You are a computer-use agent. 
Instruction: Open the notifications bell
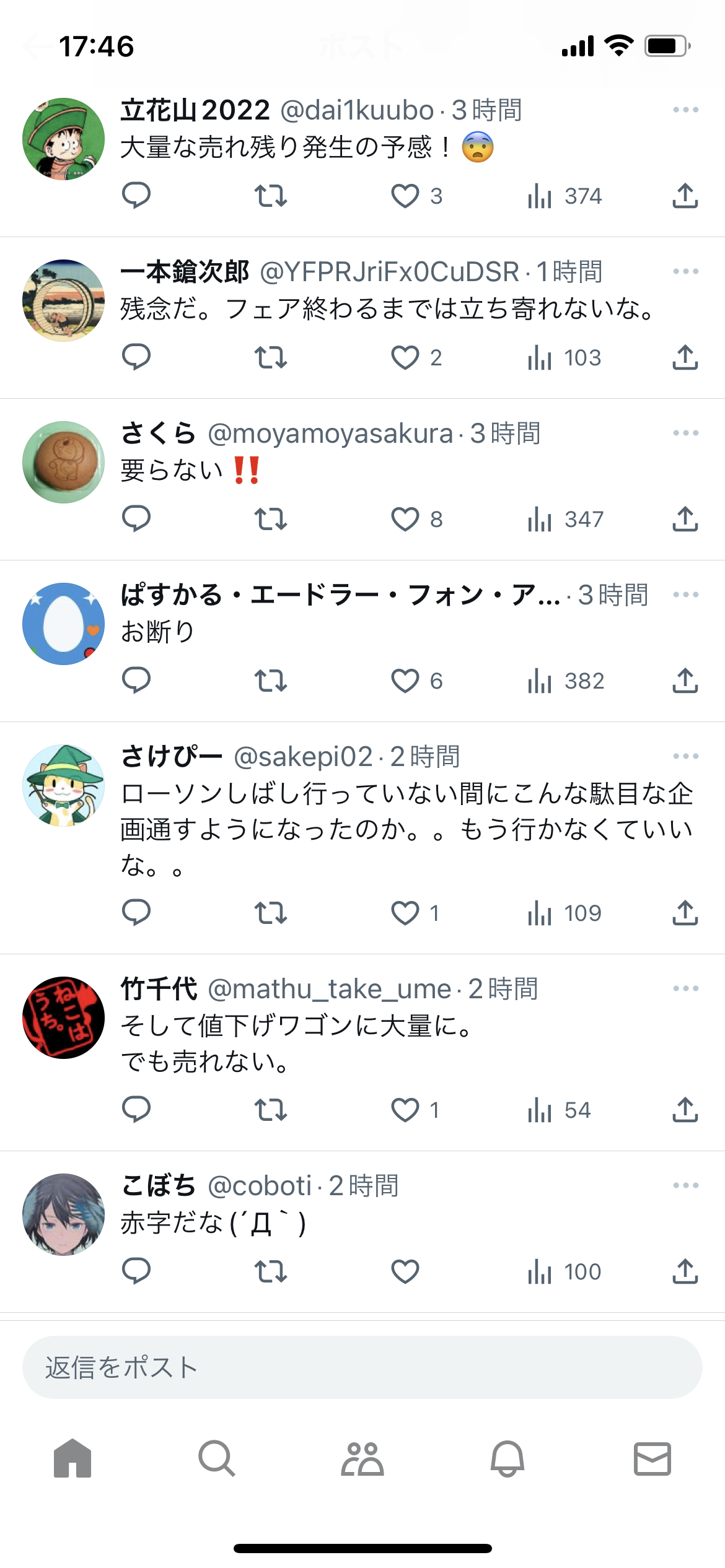[x=507, y=1458]
